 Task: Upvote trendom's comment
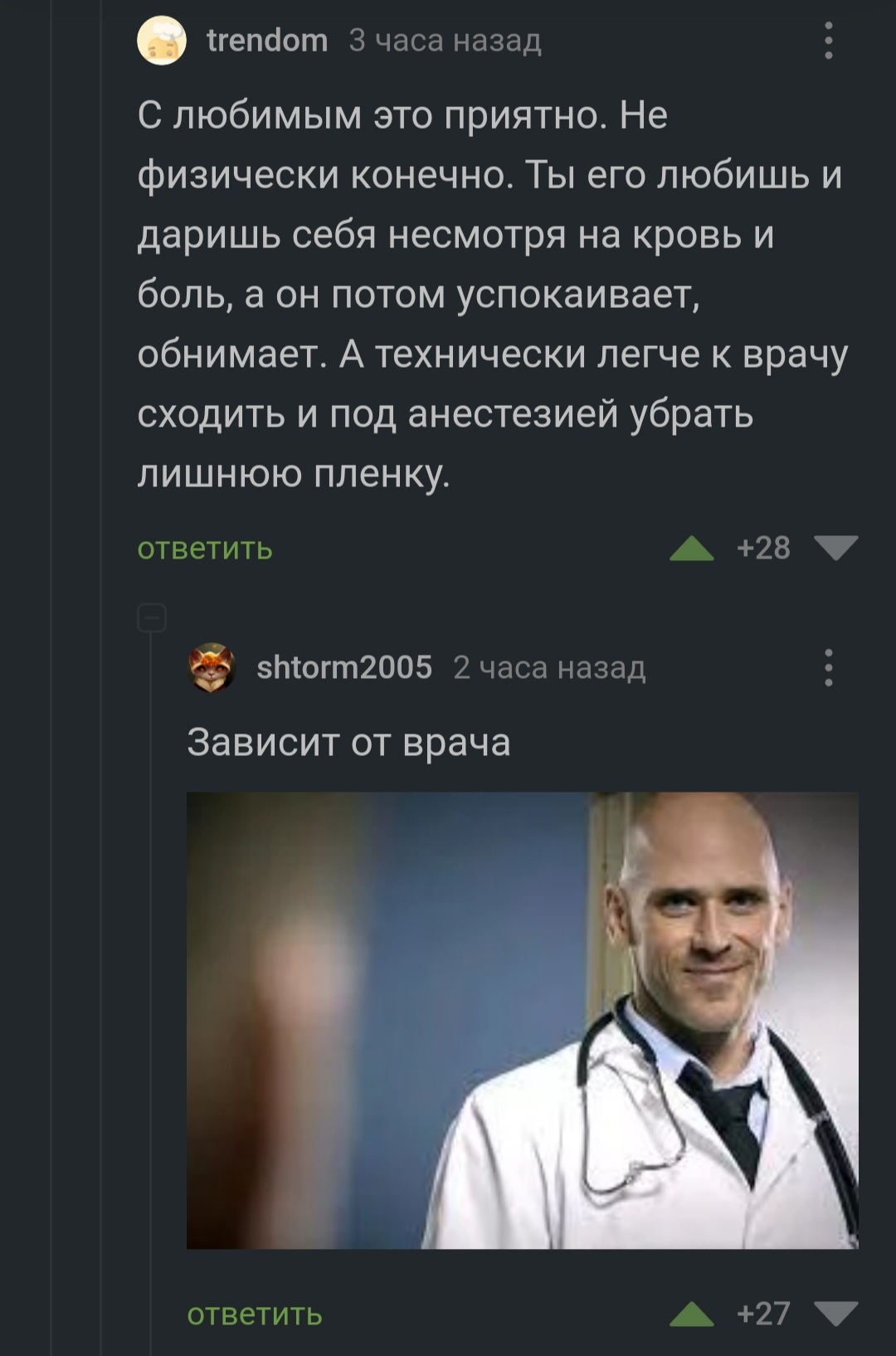click(692, 549)
